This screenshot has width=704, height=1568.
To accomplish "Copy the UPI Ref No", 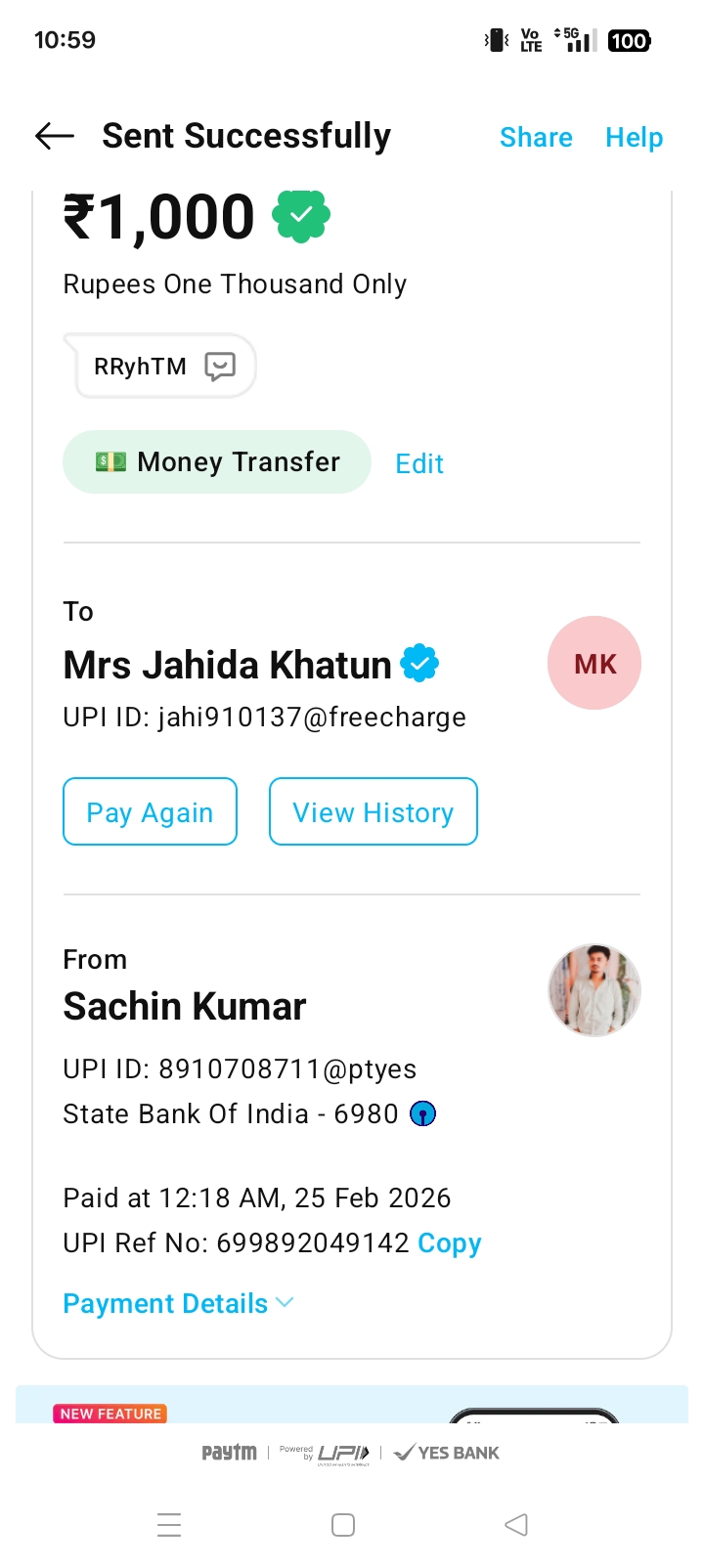I will pos(449,1242).
